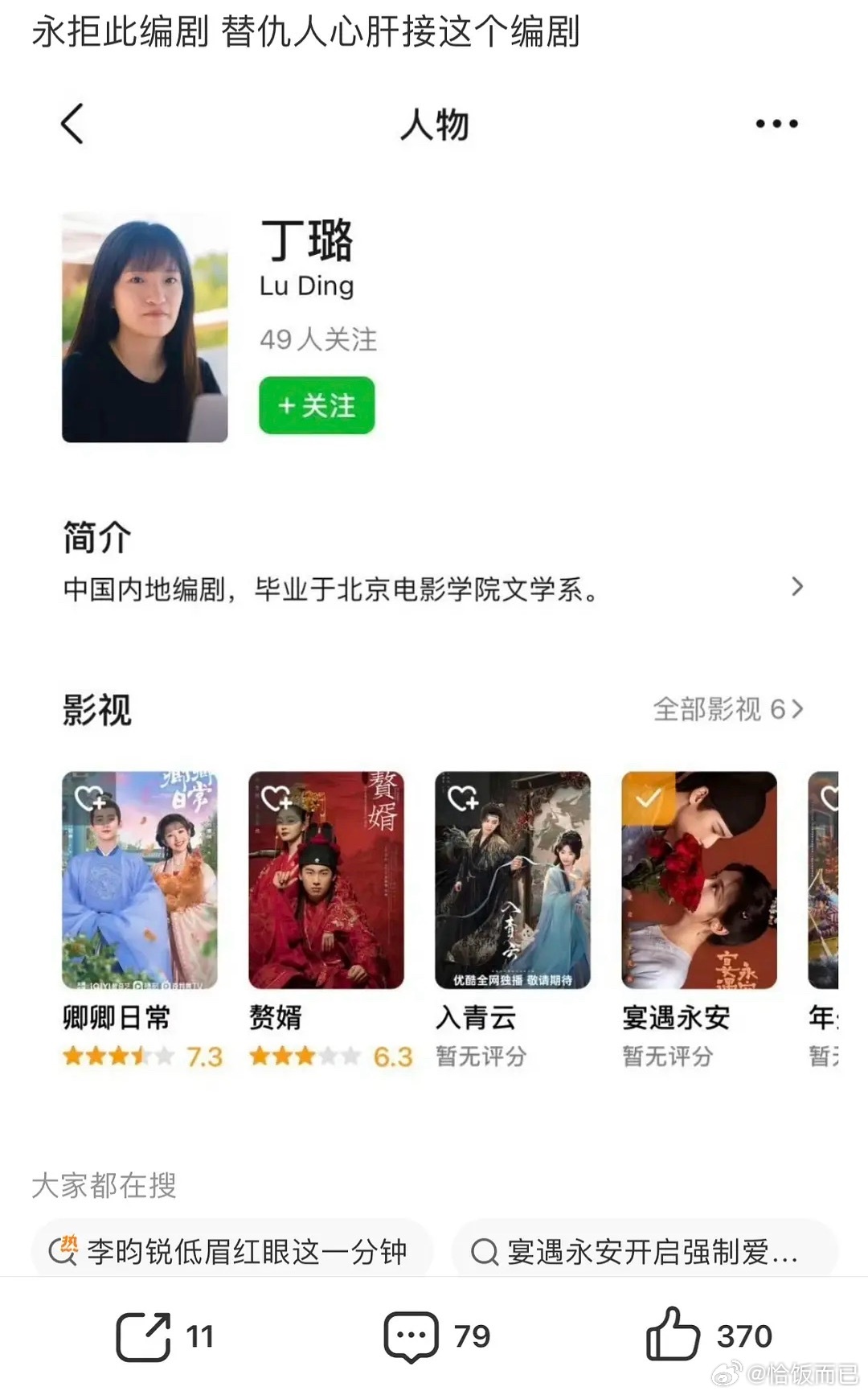Like this post
The width and height of the screenshot is (868, 1395).
click(674, 1335)
